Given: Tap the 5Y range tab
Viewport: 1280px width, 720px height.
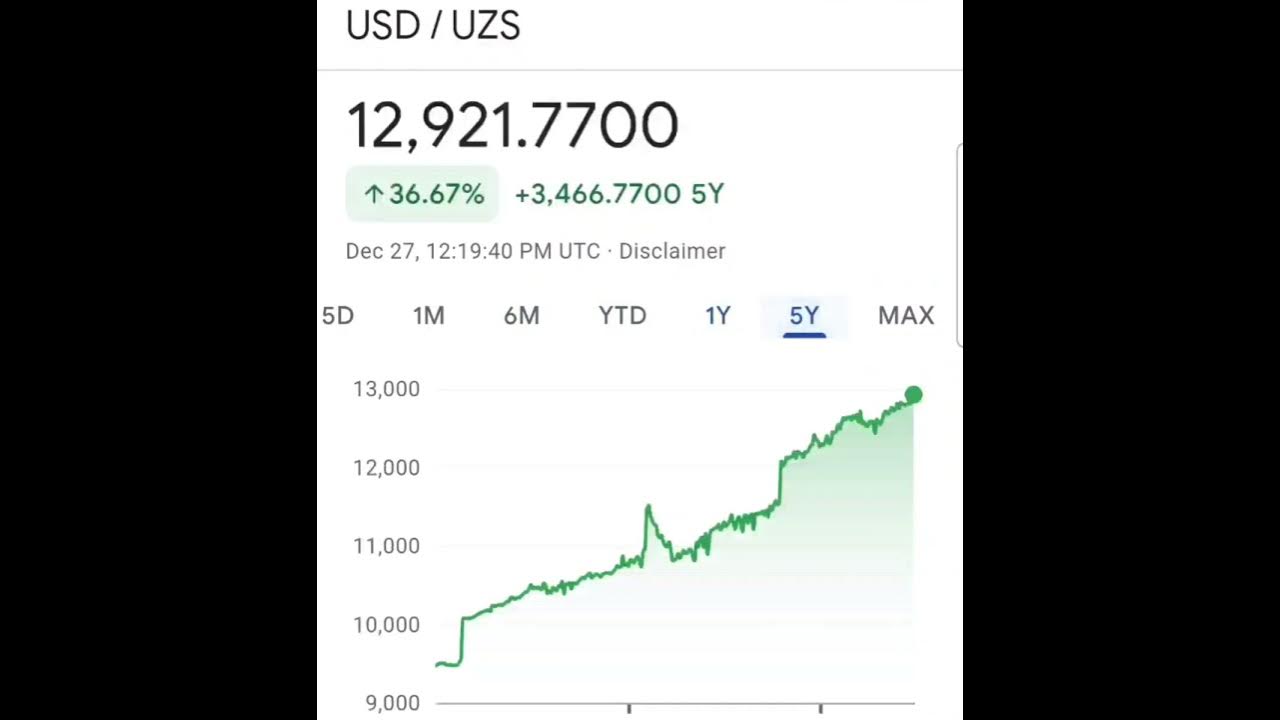Looking at the screenshot, I should tap(804, 316).
